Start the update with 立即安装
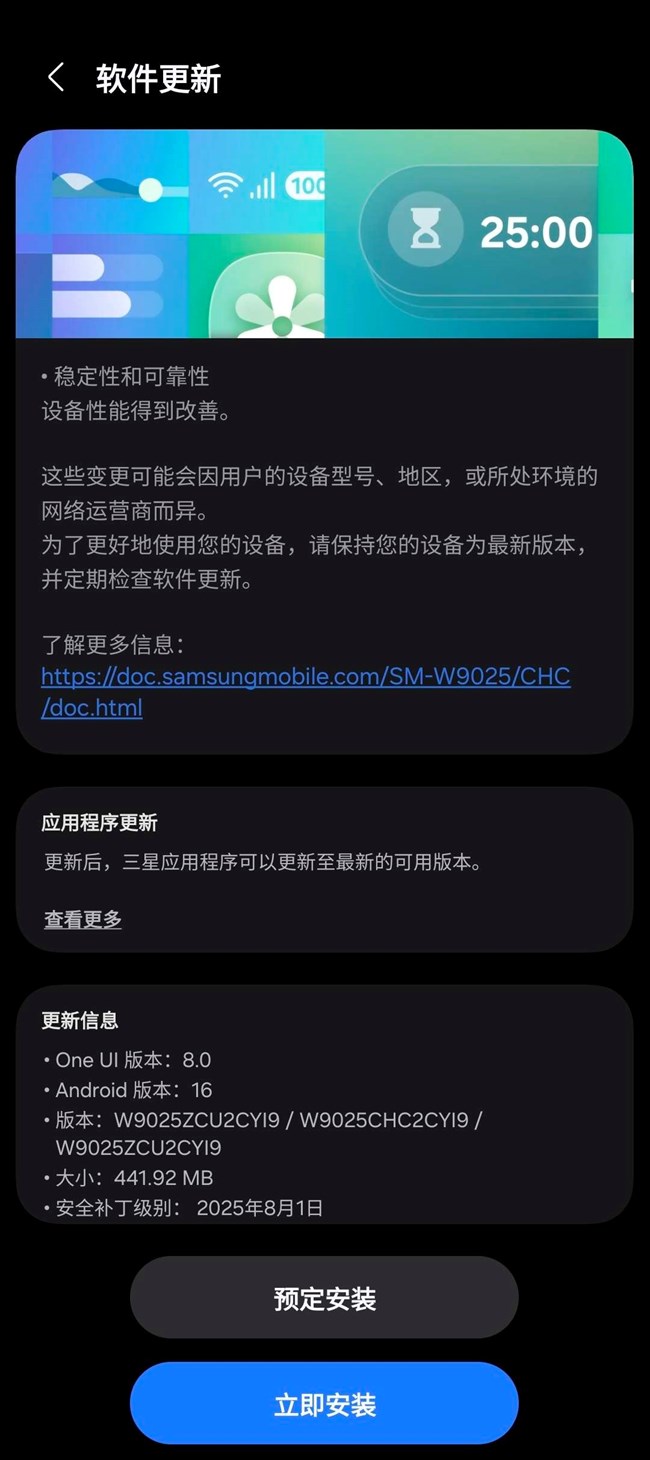 click(x=324, y=1404)
